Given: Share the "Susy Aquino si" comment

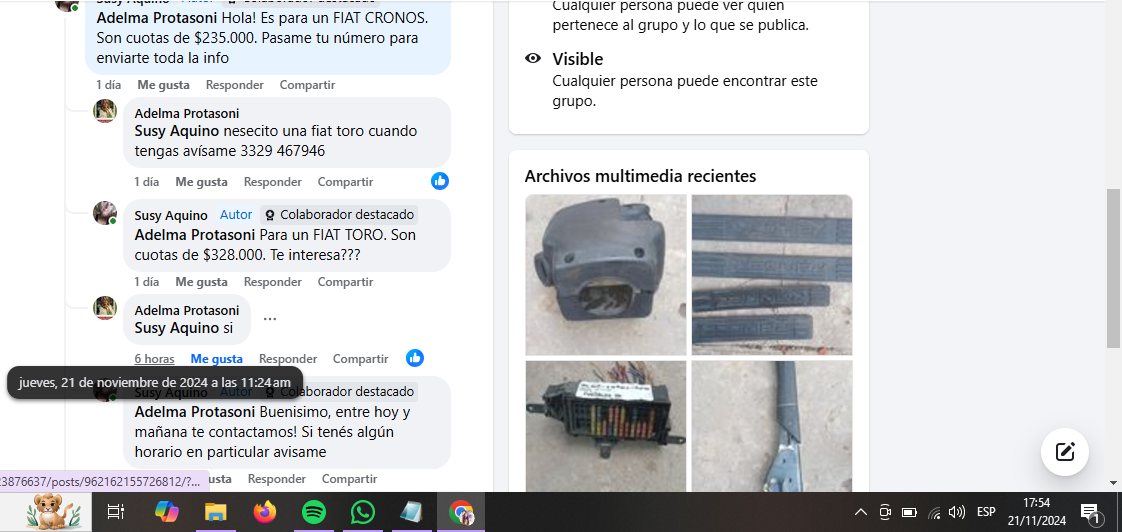Looking at the screenshot, I should point(360,359).
